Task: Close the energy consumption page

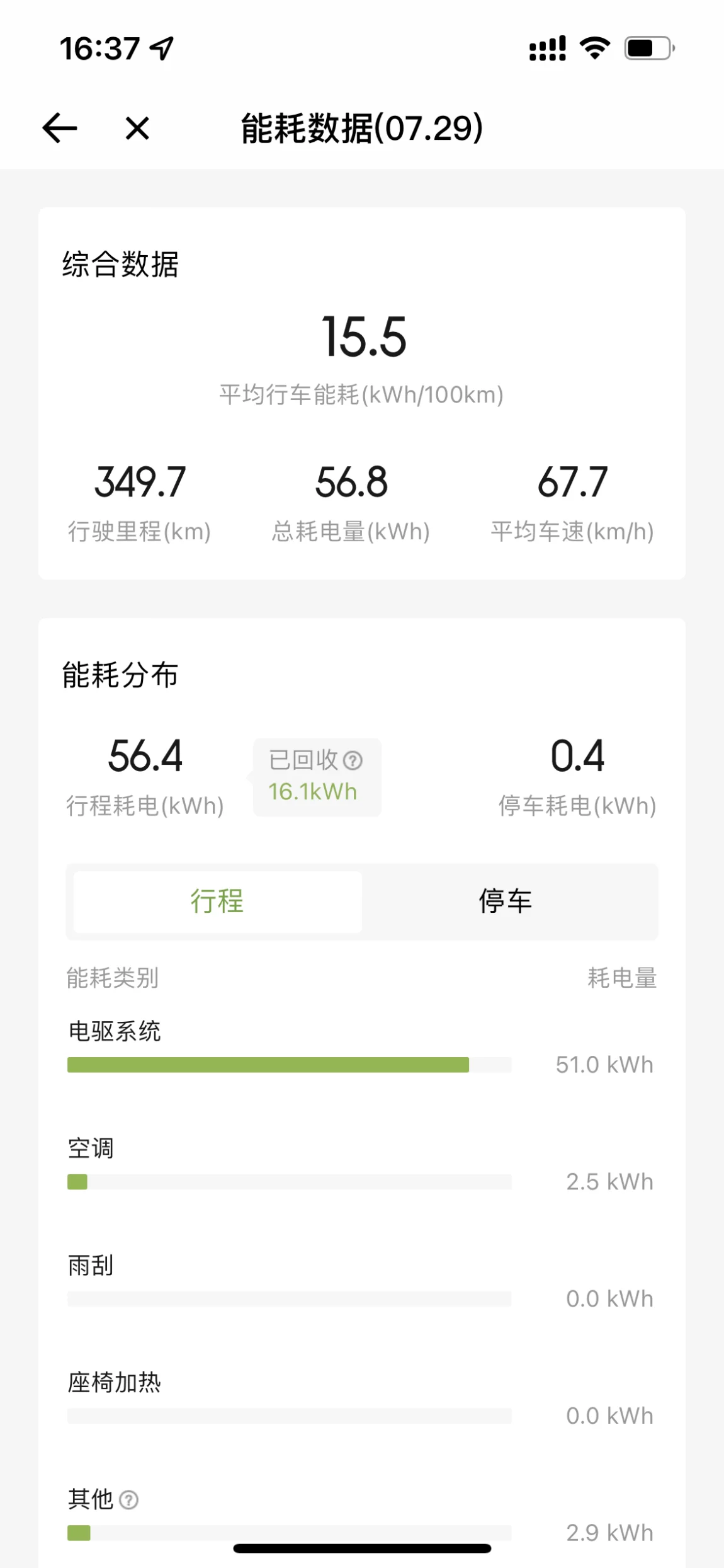Action: [137, 129]
